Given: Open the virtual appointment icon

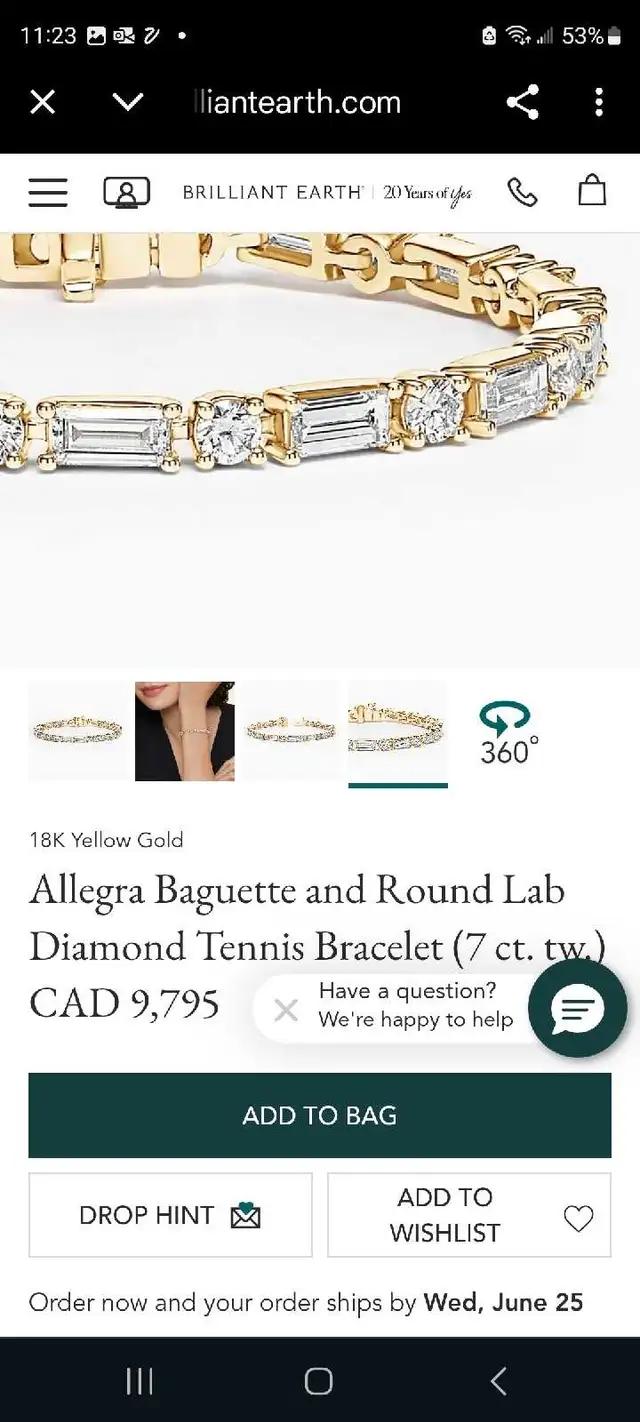Looking at the screenshot, I should pos(127,192).
